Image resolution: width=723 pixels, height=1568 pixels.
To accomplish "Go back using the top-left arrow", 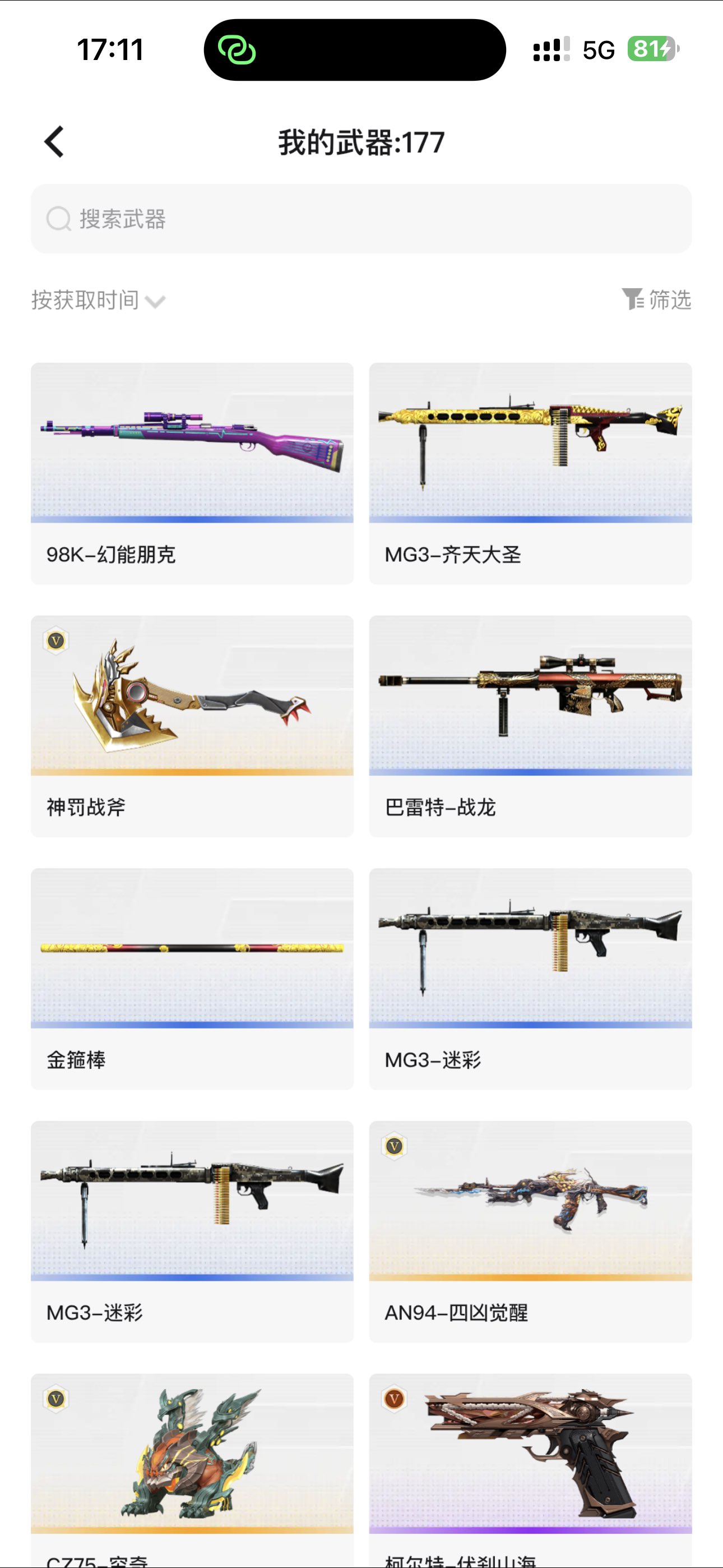I will (x=54, y=142).
